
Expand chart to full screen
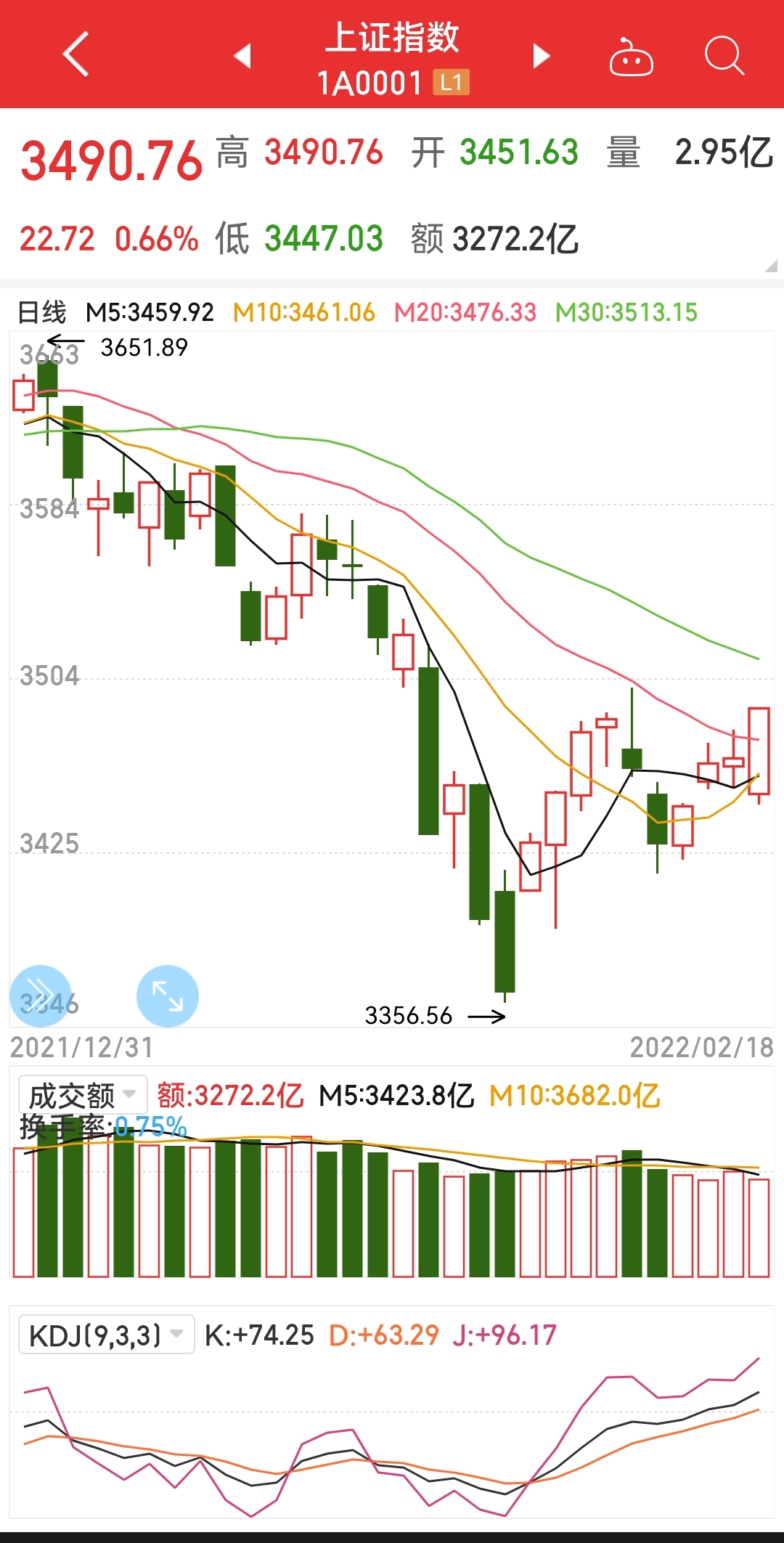coord(168,996)
